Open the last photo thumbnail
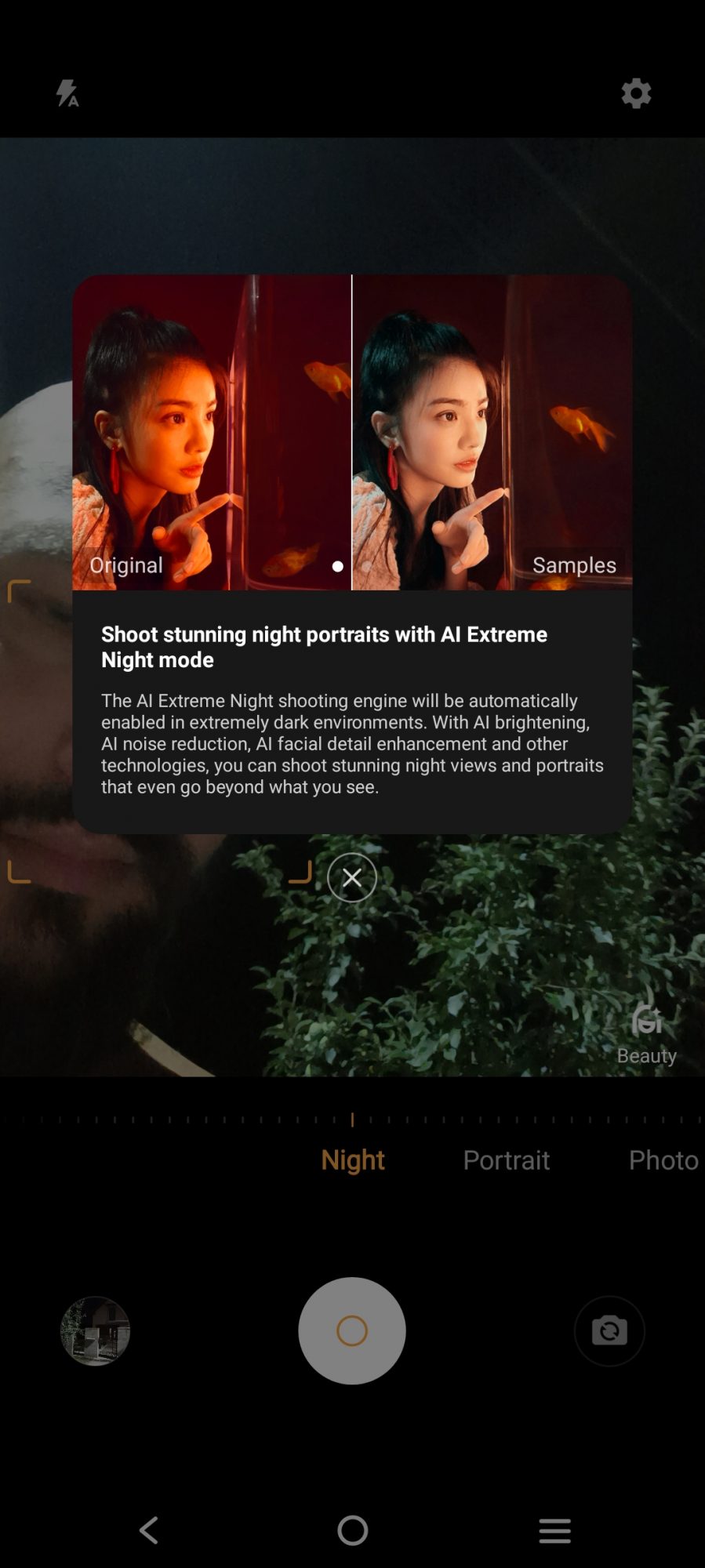Viewport: 705px width, 1568px height. click(x=95, y=1330)
